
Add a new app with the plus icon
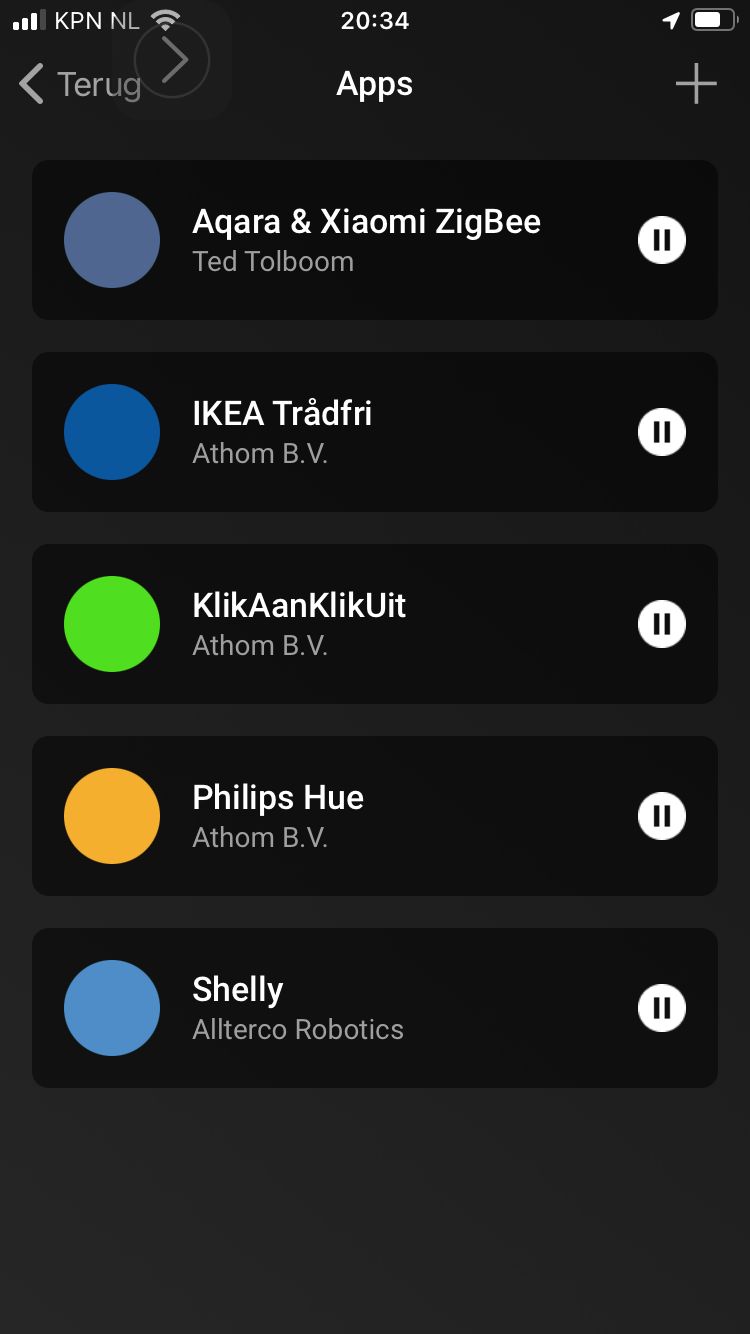click(696, 84)
